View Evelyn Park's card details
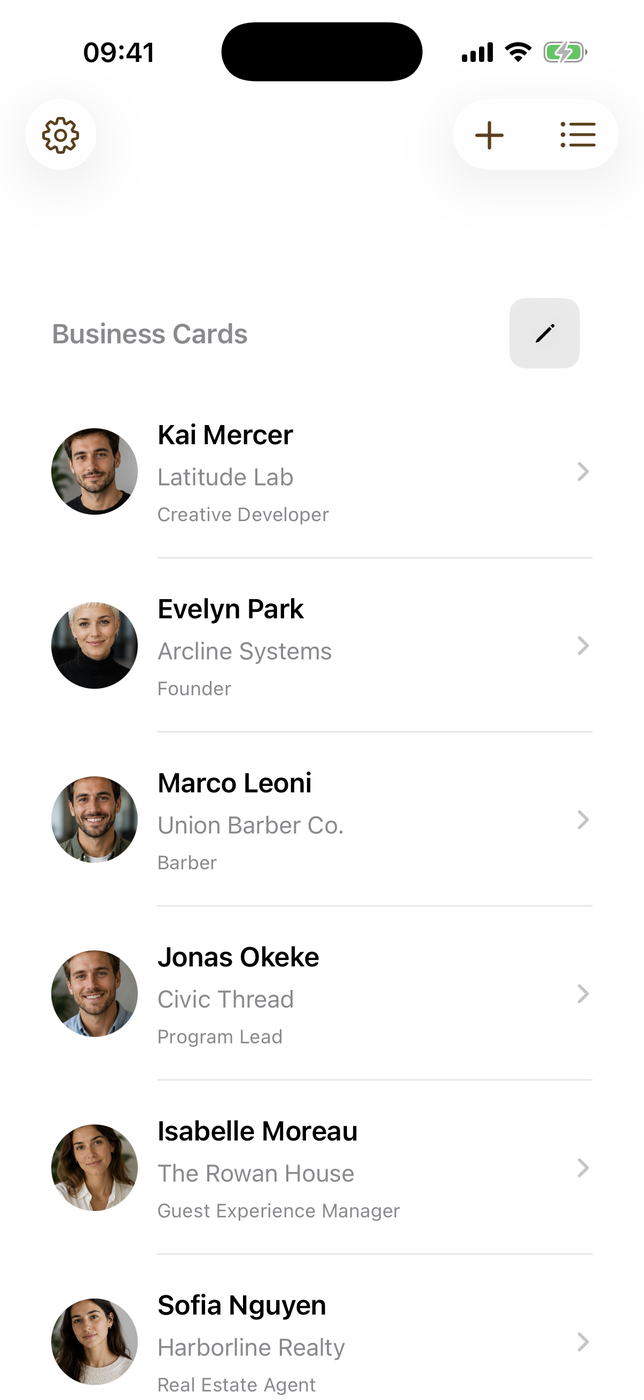Viewport: 644px width, 1400px height. 322,646
